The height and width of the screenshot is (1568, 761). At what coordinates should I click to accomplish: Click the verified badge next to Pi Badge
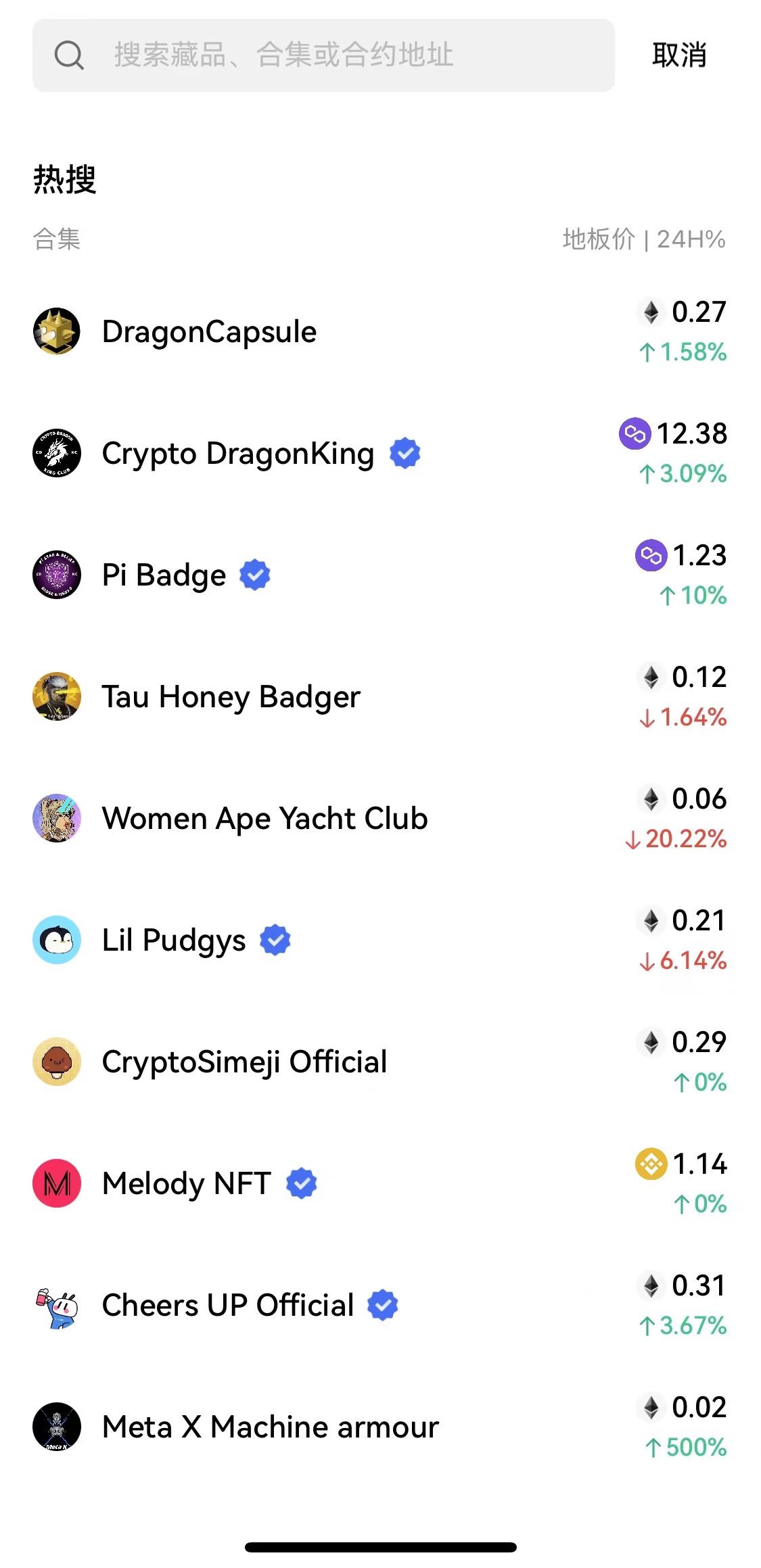tap(253, 575)
